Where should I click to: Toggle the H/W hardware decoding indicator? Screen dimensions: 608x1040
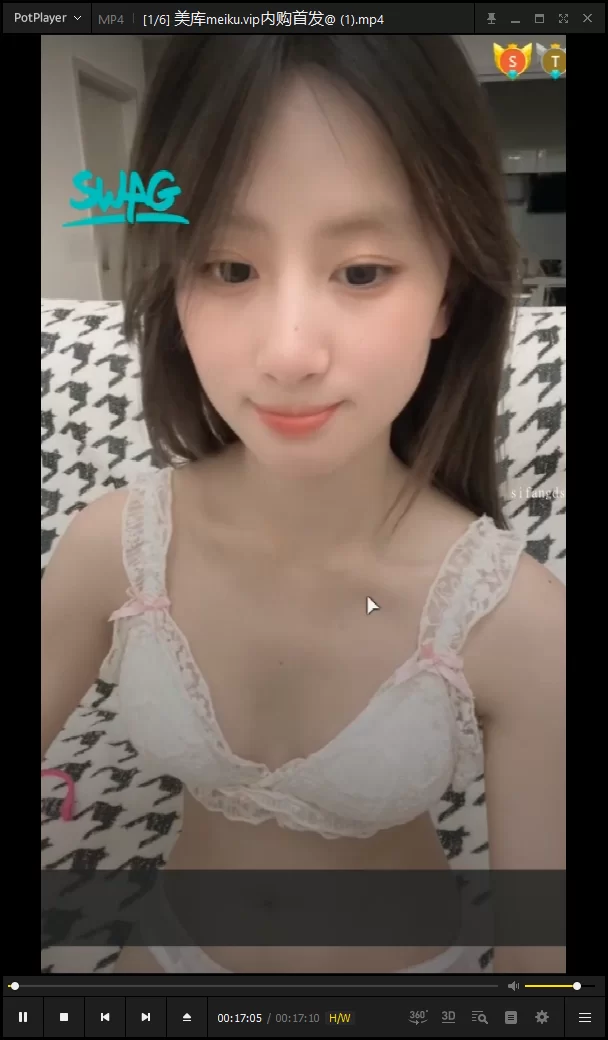pyautogui.click(x=340, y=1018)
